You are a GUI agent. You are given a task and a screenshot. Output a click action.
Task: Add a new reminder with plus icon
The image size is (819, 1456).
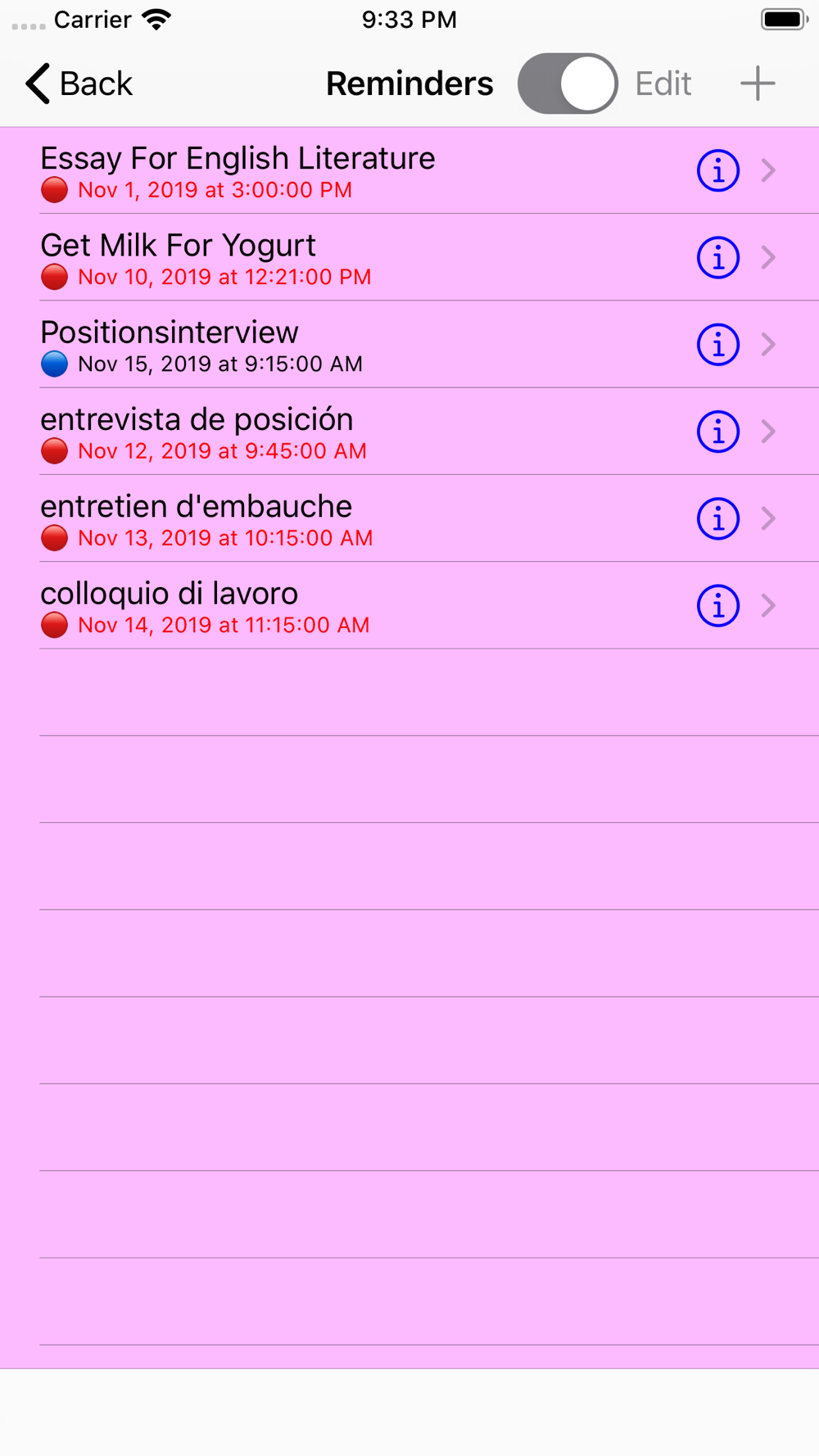pyautogui.click(x=758, y=84)
